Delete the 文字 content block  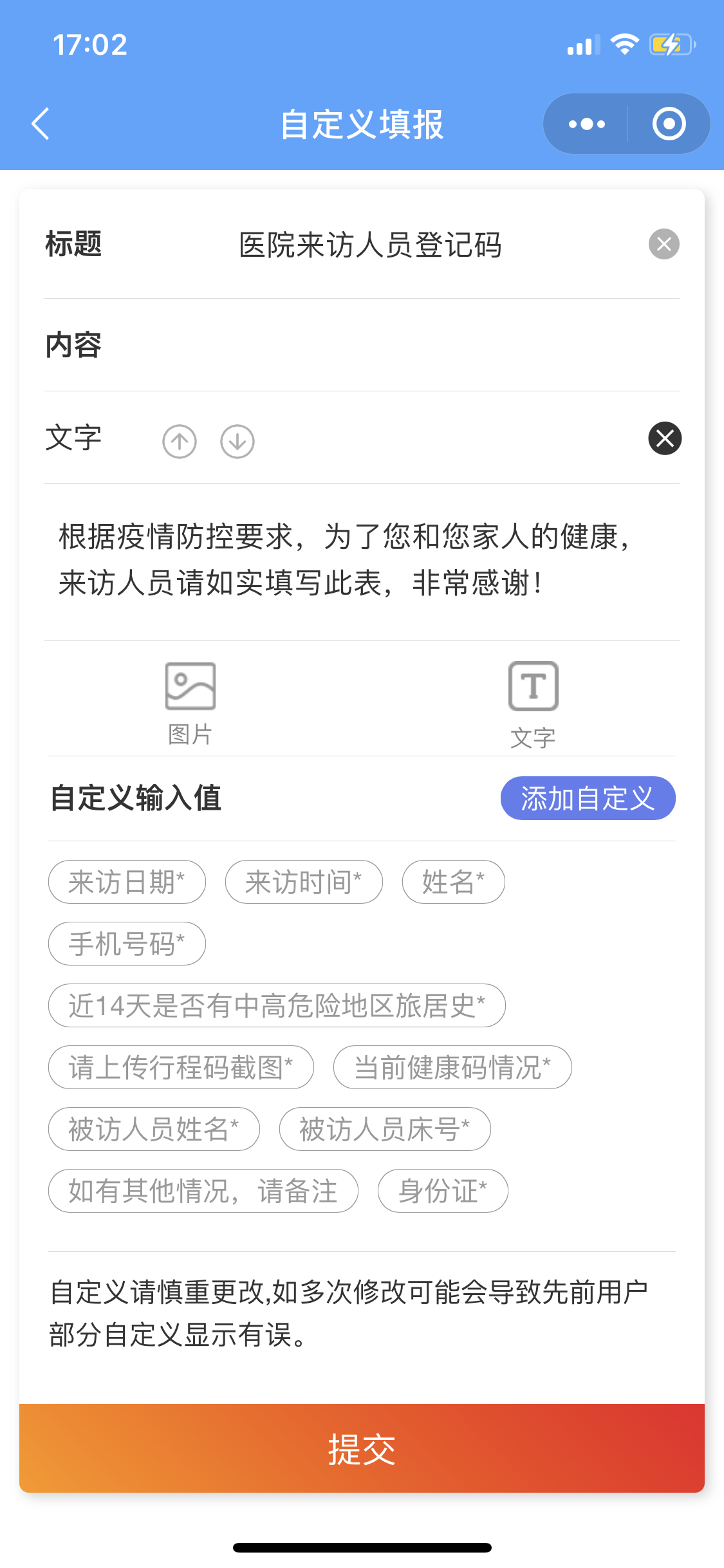click(665, 438)
